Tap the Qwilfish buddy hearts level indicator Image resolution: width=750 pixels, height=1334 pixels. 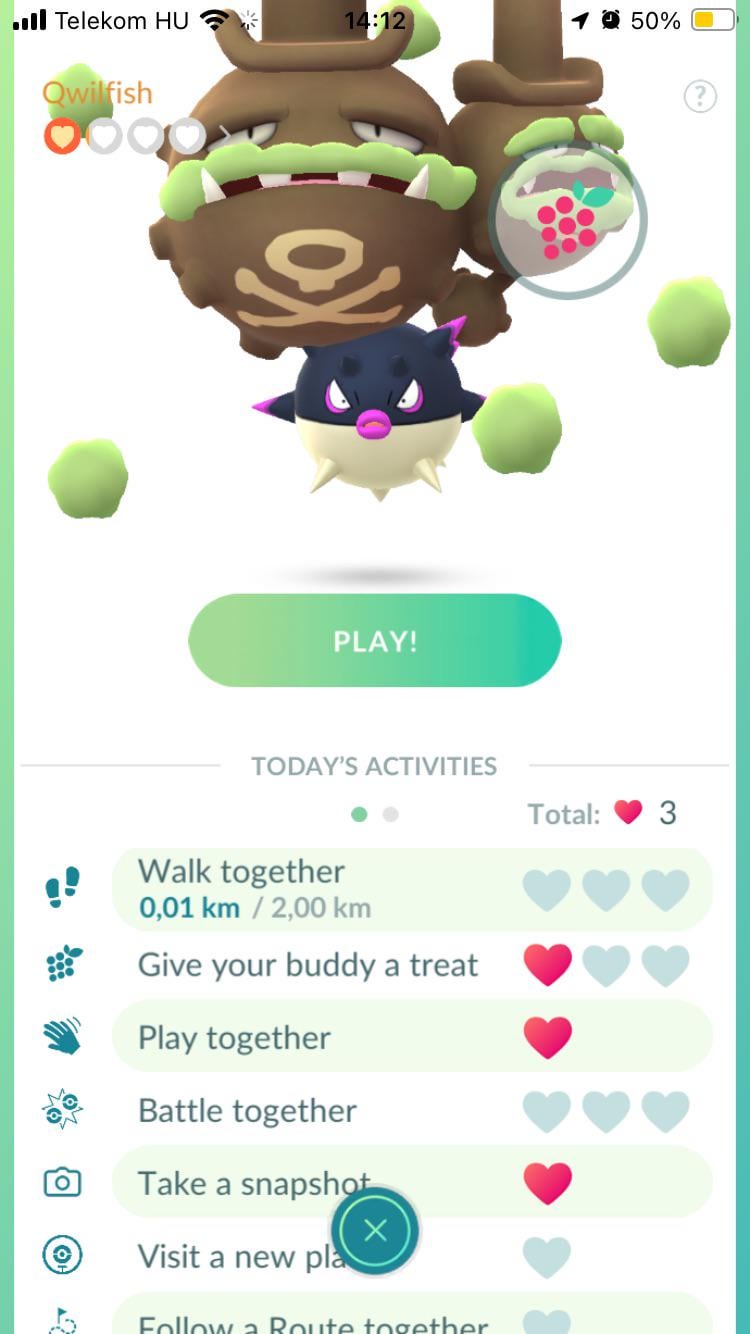125,135
